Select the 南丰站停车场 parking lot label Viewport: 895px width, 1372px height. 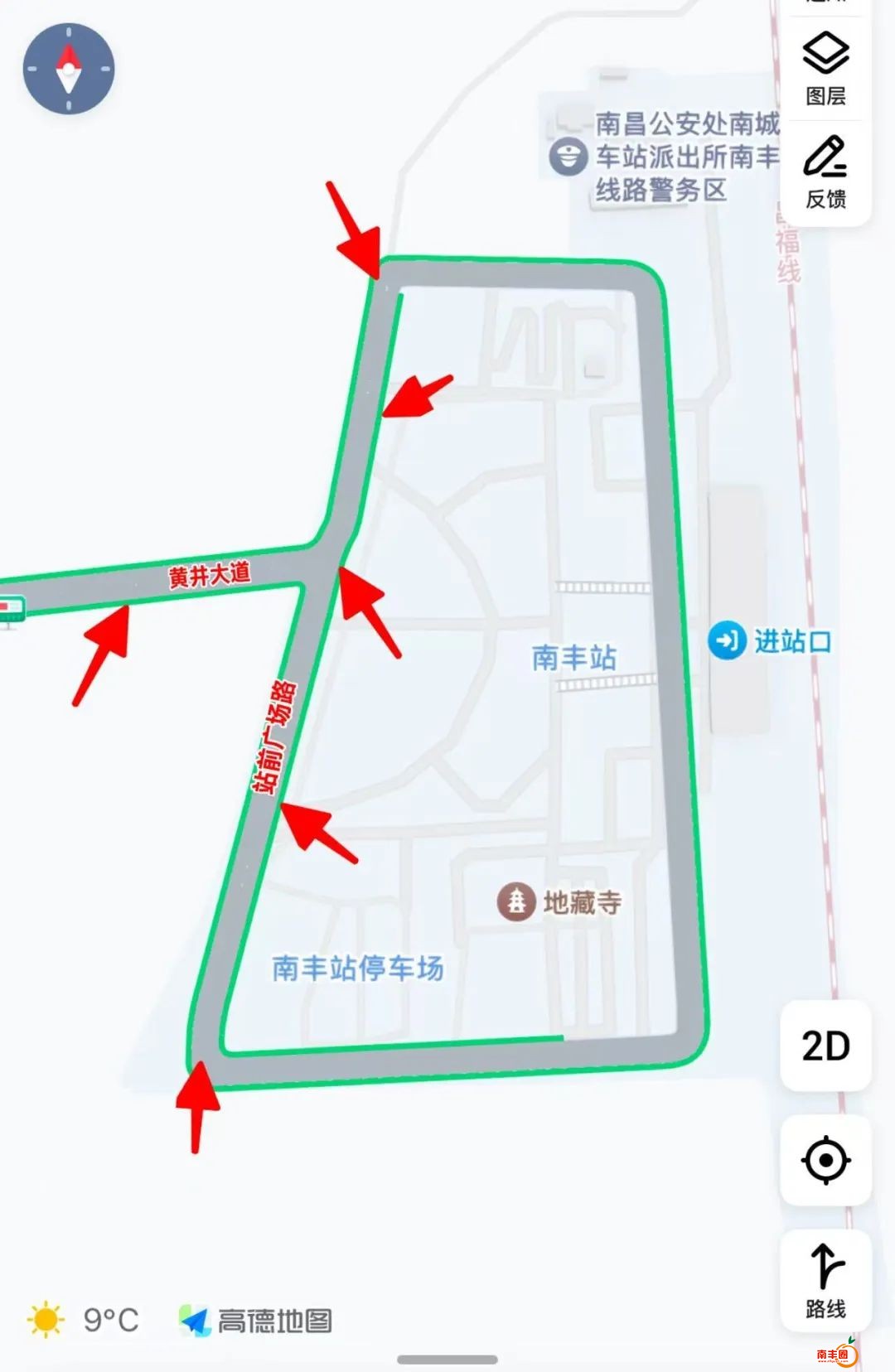(x=357, y=968)
